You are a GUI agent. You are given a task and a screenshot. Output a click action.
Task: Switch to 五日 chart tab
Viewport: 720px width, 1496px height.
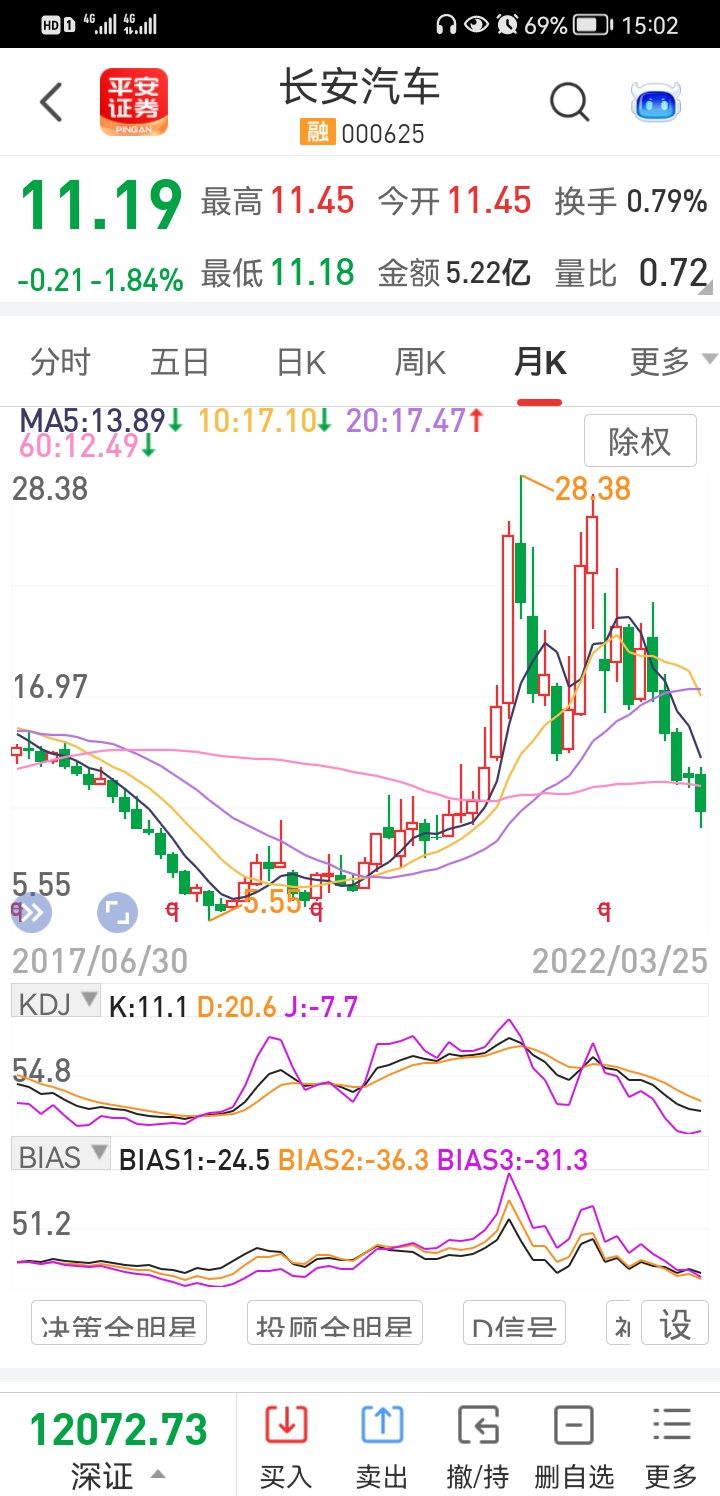180,362
